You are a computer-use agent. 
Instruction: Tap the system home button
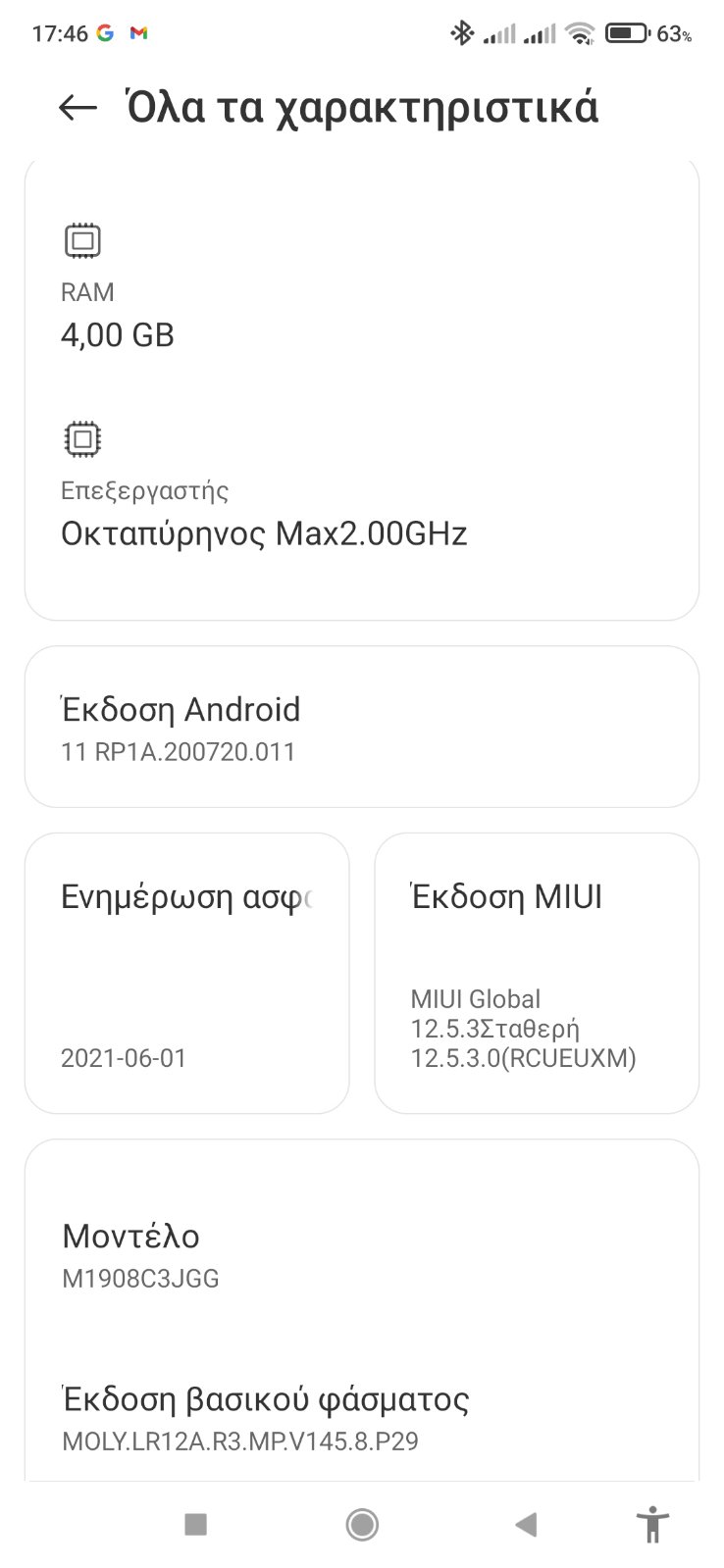(362, 1524)
